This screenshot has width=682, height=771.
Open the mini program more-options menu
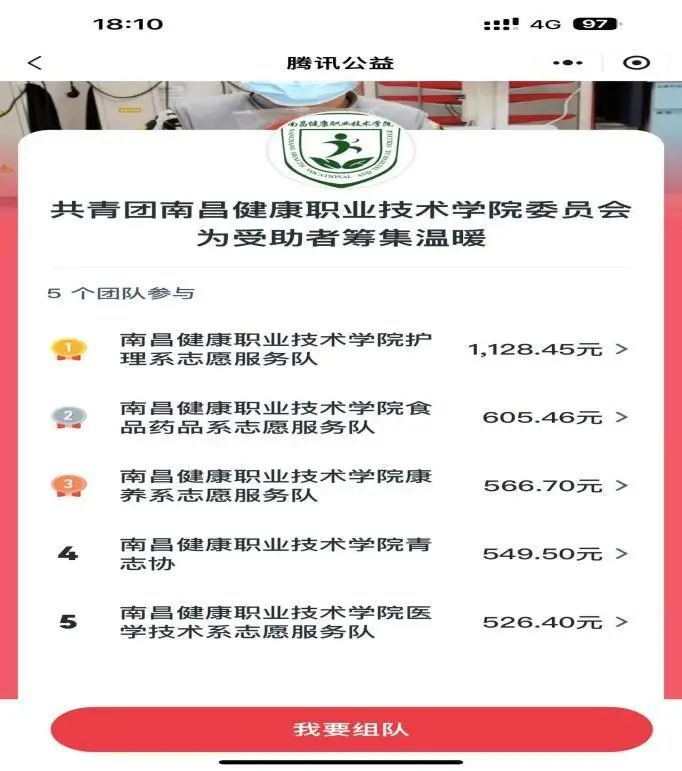point(567,63)
